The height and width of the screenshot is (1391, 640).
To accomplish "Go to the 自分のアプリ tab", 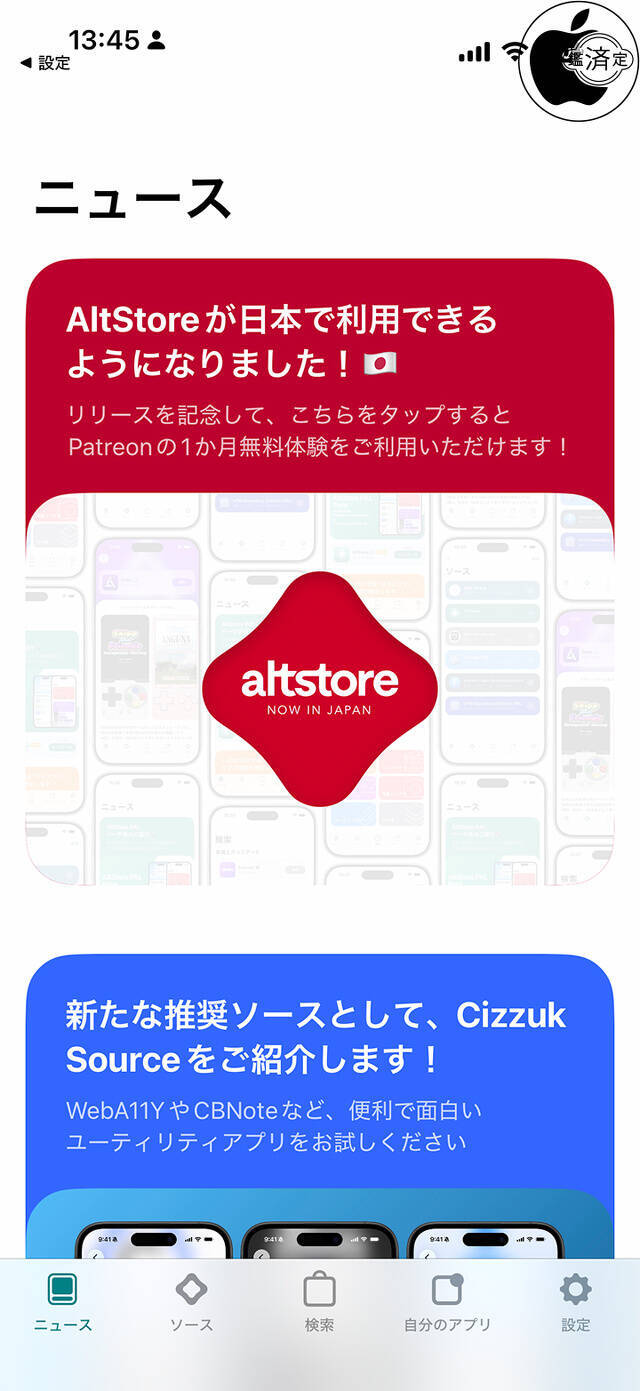I will pyautogui.click(x=447, y=1303).
